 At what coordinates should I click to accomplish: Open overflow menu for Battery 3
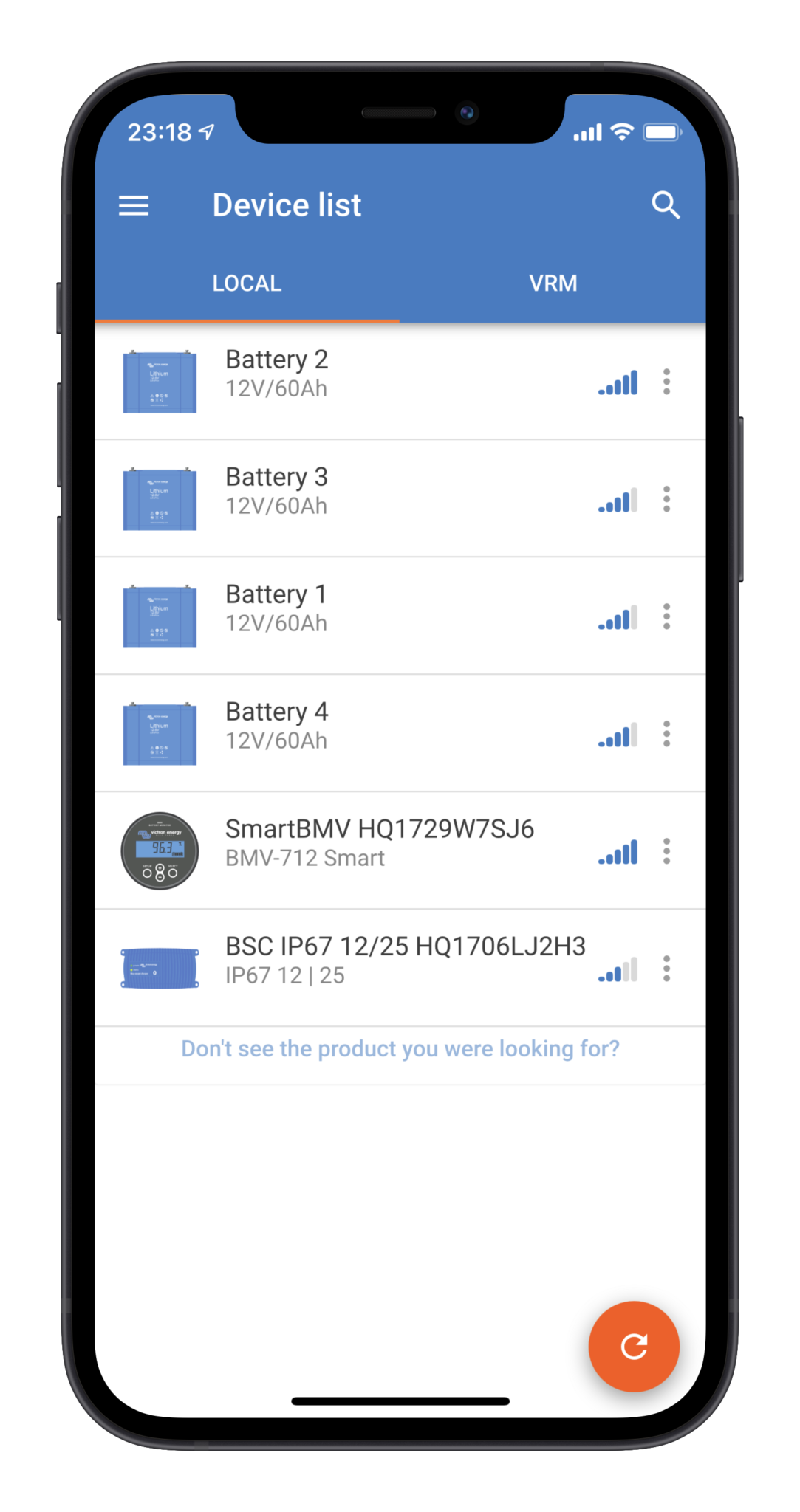coord(666,499)
